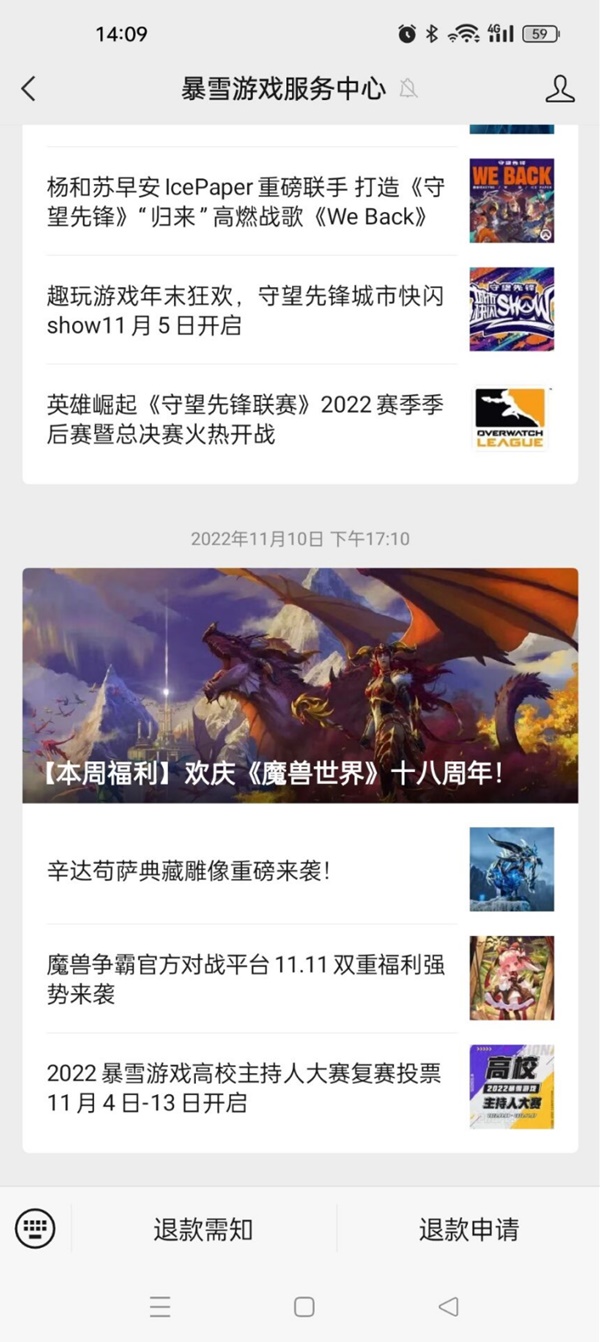This screenshot has height=1342, width=600.
Task: Switch to keyboard input mode
Action: [35, 1228]
